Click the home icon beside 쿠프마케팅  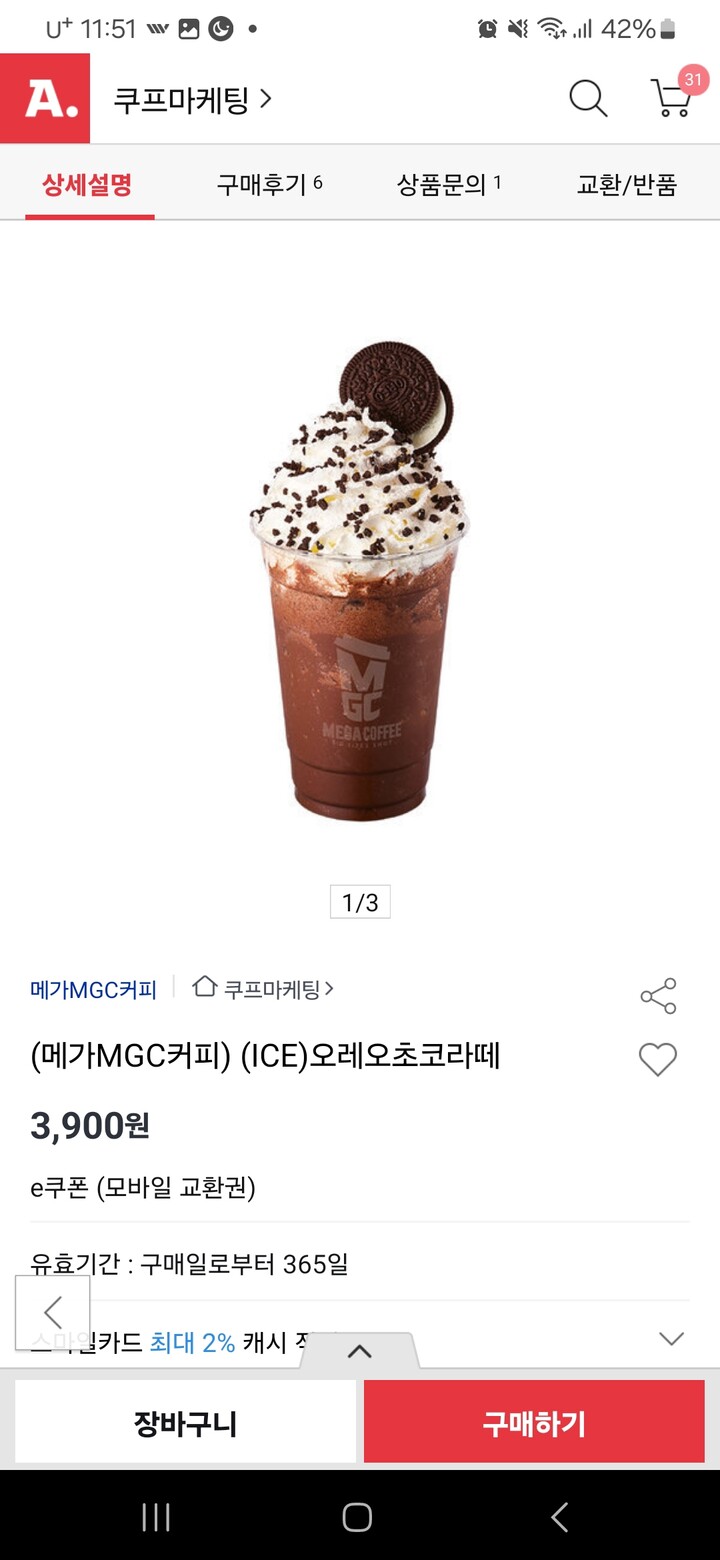(207, 985)
